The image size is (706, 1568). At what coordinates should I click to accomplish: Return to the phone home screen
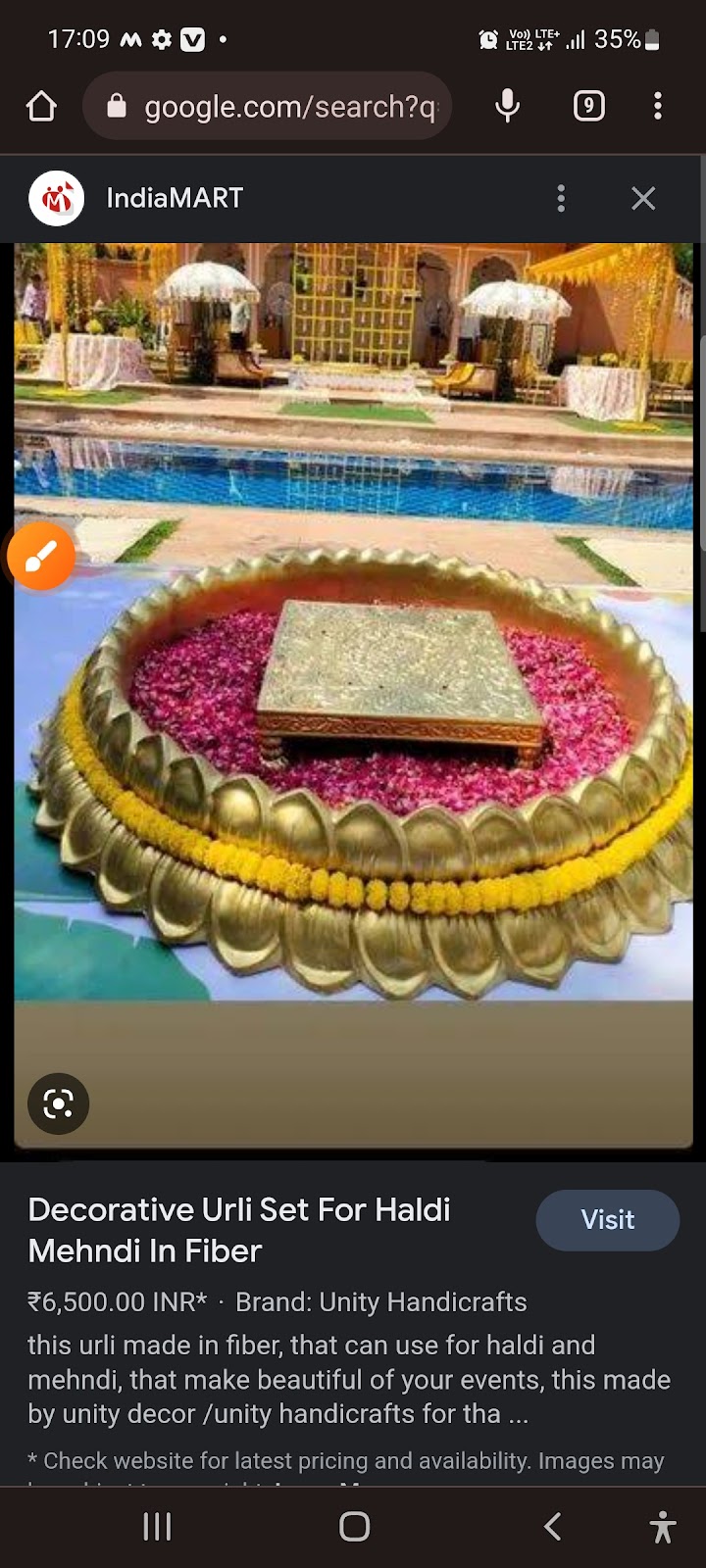[354, 1526]
